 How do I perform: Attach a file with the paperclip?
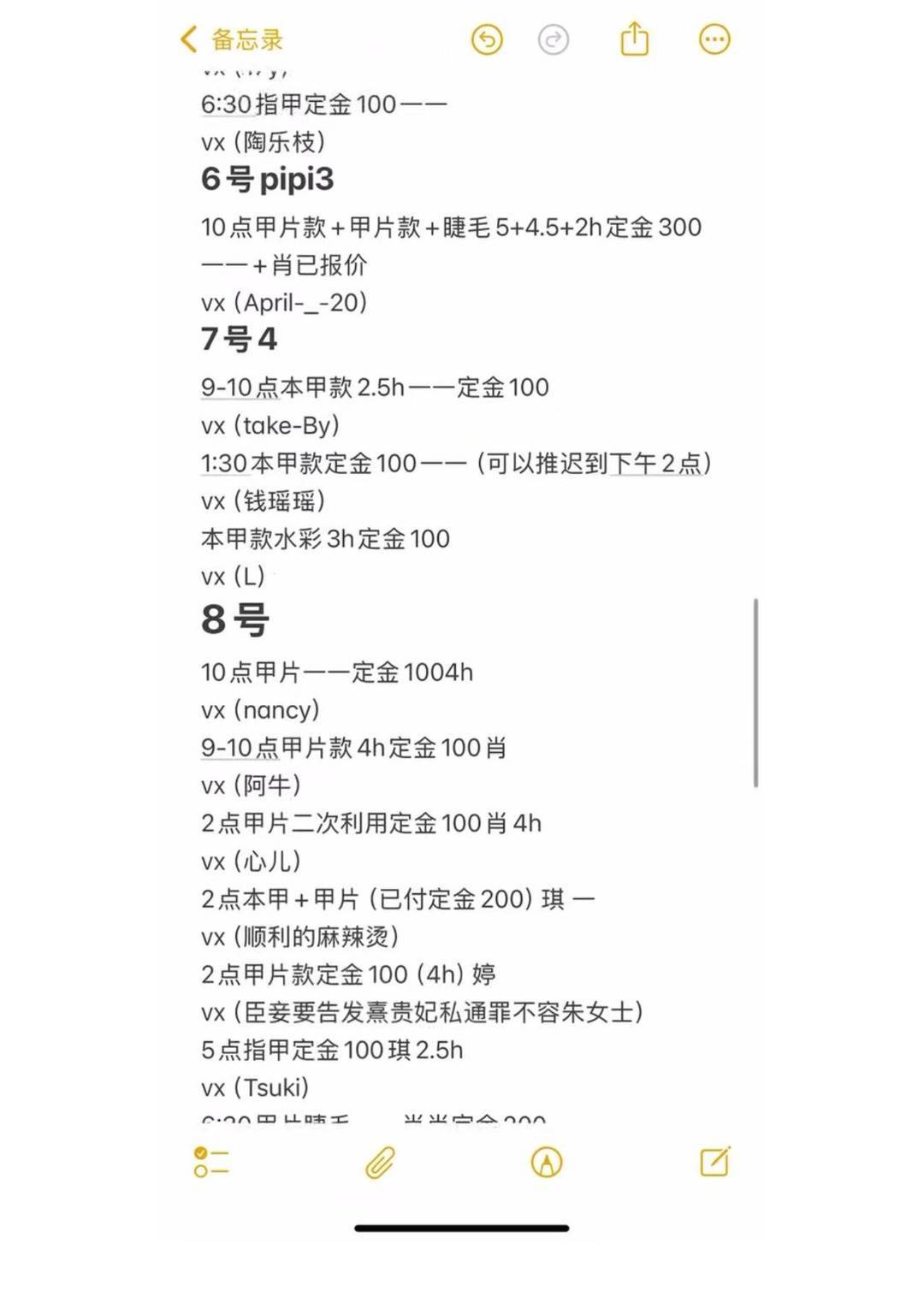[380, 1163]
